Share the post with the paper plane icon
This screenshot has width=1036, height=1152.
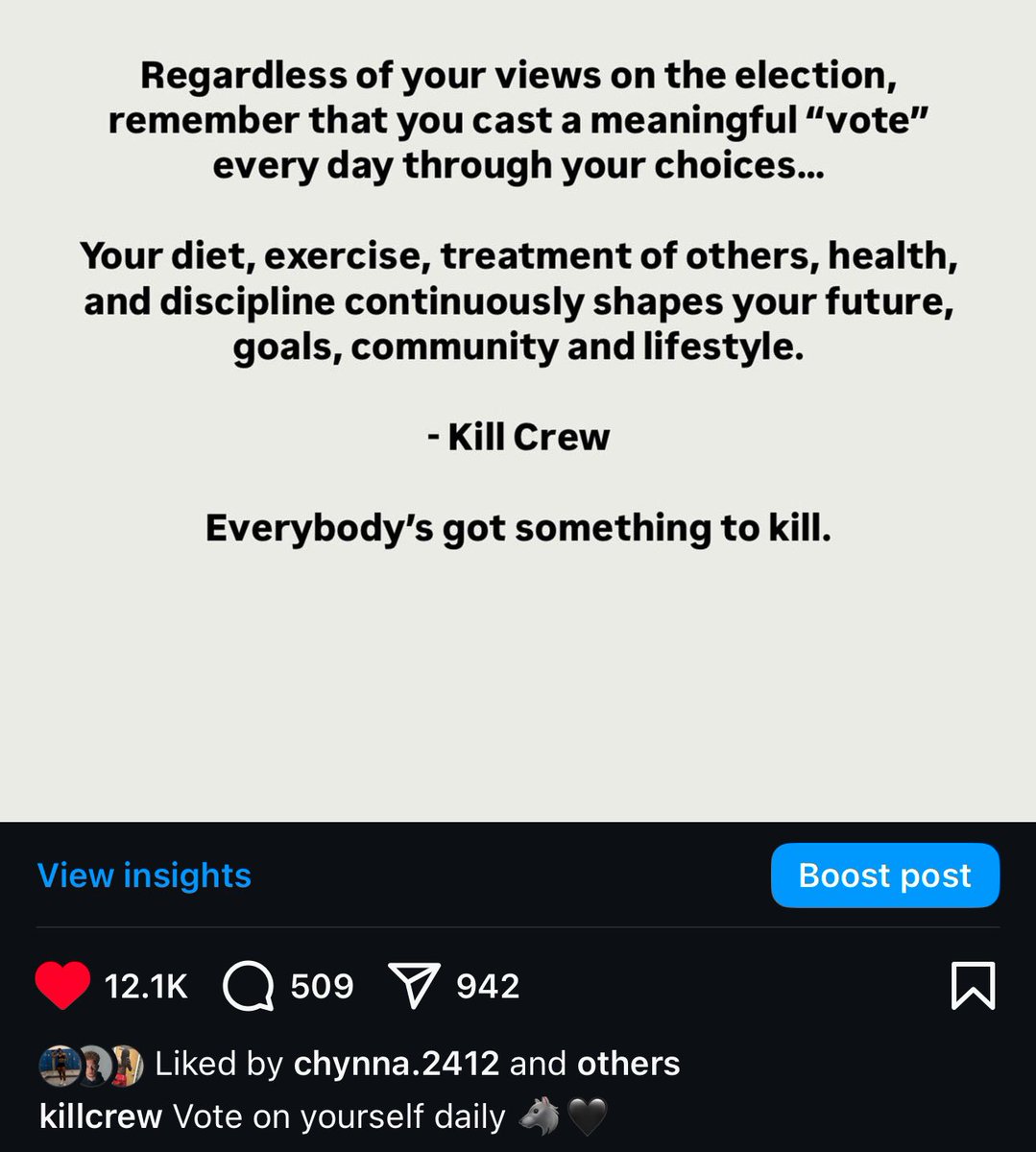pyautogui.click(x=414, y=986)
